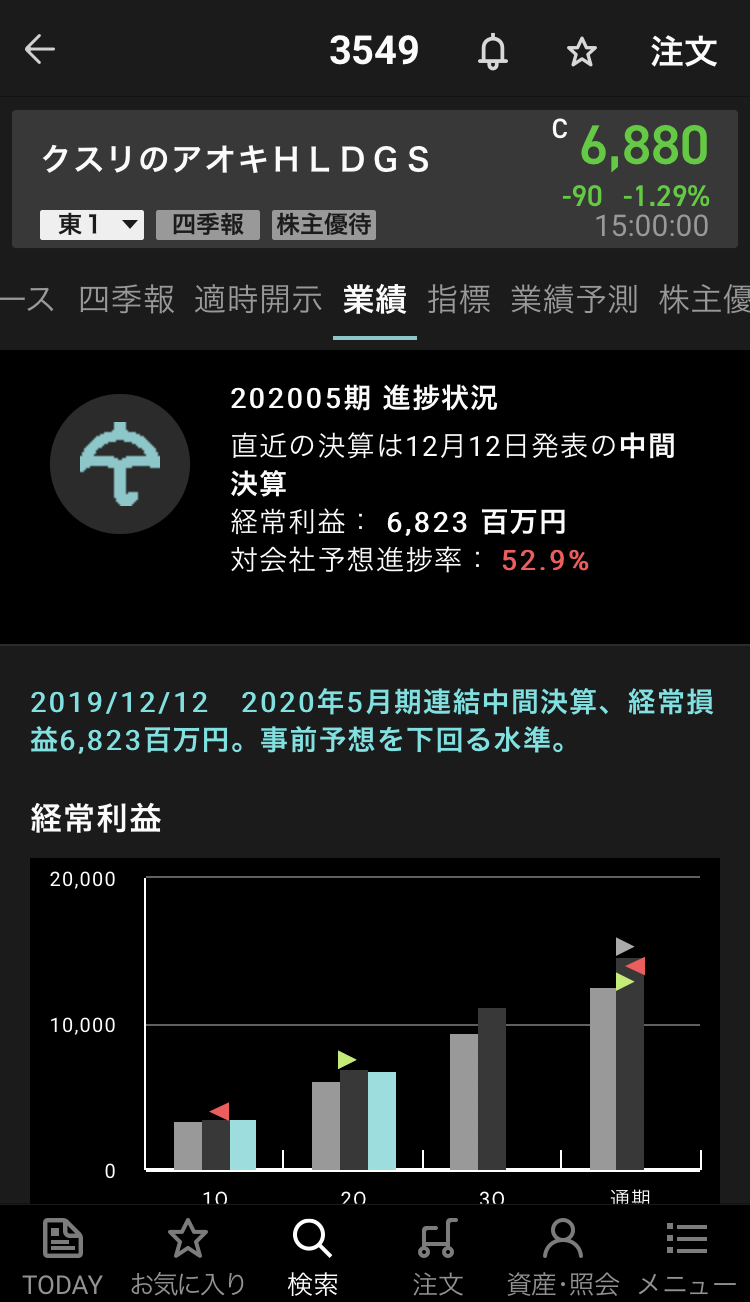Open the price alert bell

tap(492, 51)
